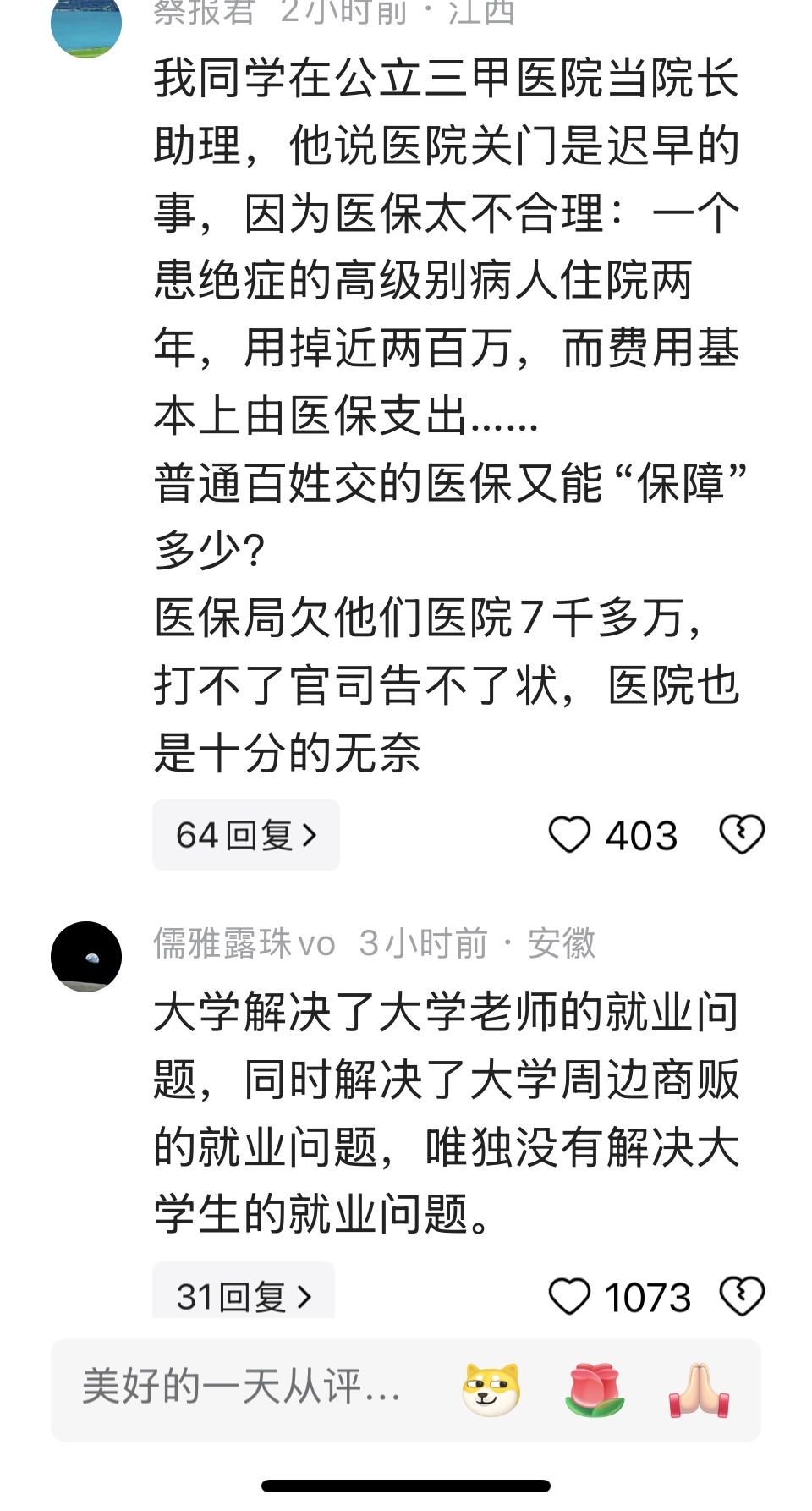Like the comment with 1073 likes
Viewport: 812px width, 1511px height.
[569, 1296]
